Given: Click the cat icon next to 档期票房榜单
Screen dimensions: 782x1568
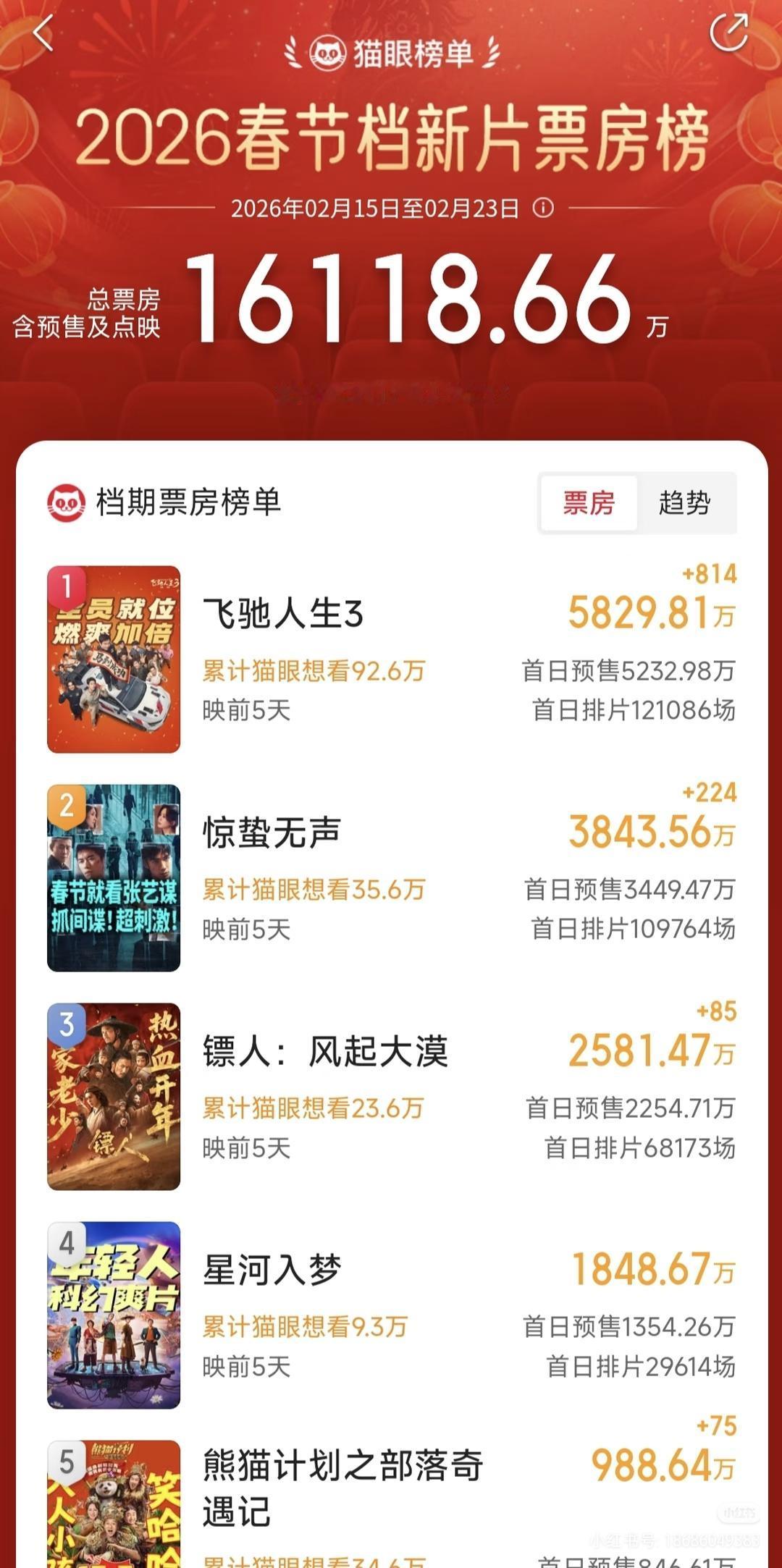Looking at the screenshot, I should [x=68, y=501].
